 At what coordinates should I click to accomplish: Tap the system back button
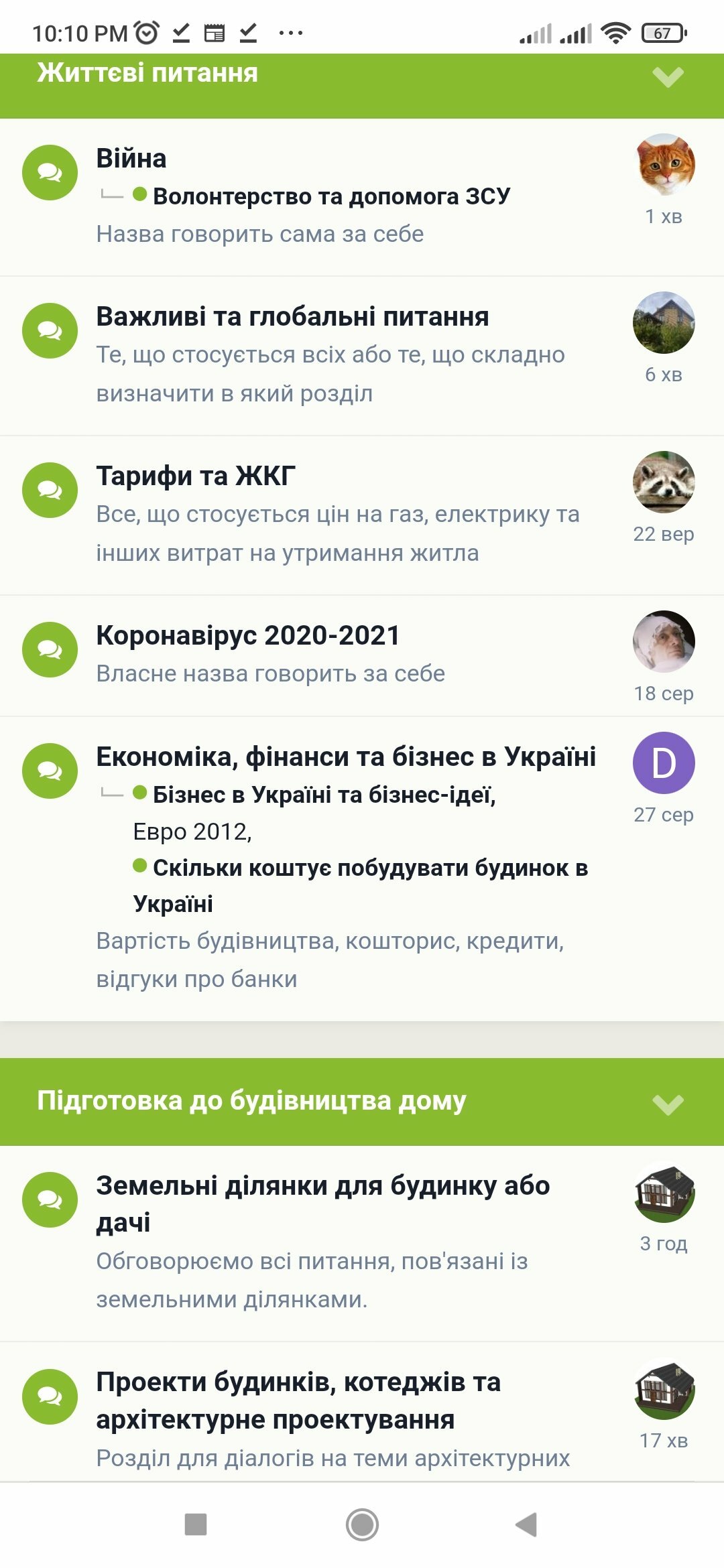[527, 1524]
